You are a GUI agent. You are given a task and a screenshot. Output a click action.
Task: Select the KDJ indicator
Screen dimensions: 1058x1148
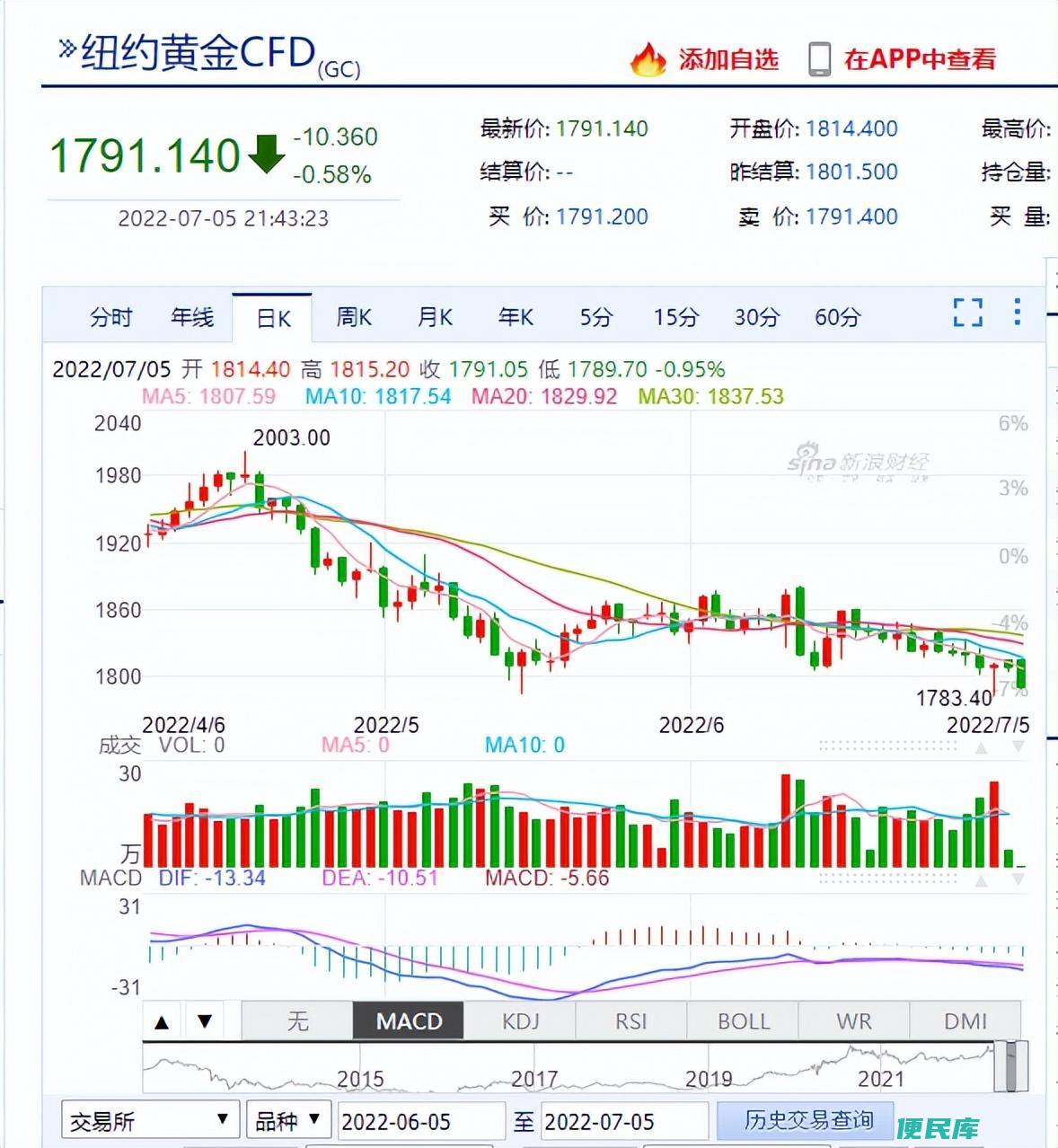(520, 1021)
